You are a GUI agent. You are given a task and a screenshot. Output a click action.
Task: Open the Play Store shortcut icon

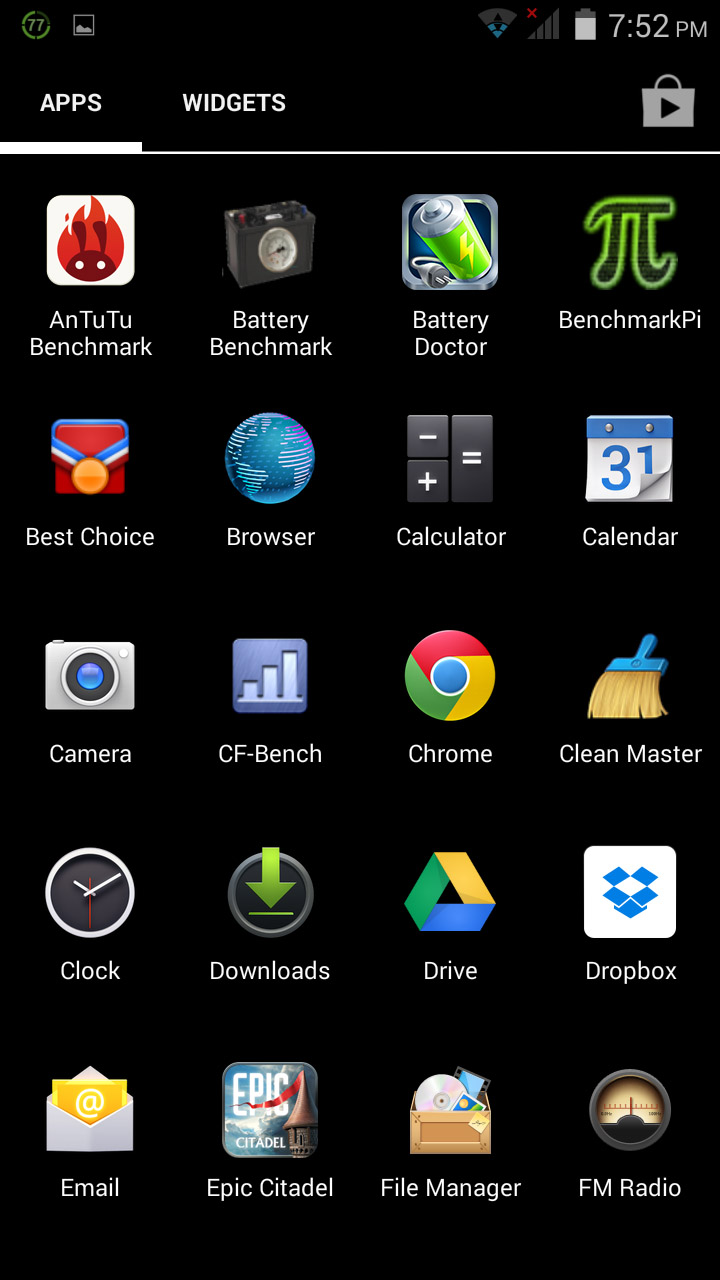(668, 102)
